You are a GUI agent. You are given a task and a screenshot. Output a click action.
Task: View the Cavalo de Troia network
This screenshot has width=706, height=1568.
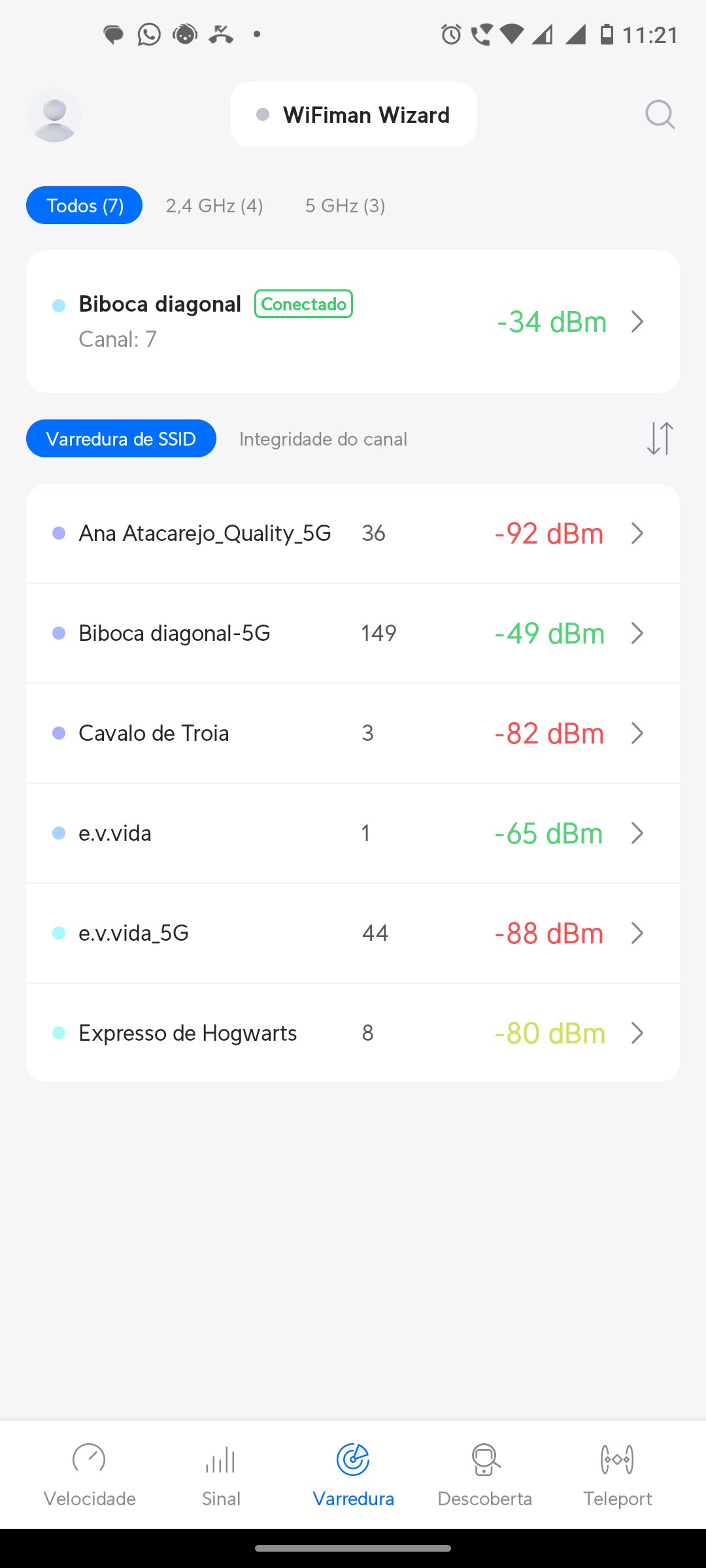[x=353, y=733]
